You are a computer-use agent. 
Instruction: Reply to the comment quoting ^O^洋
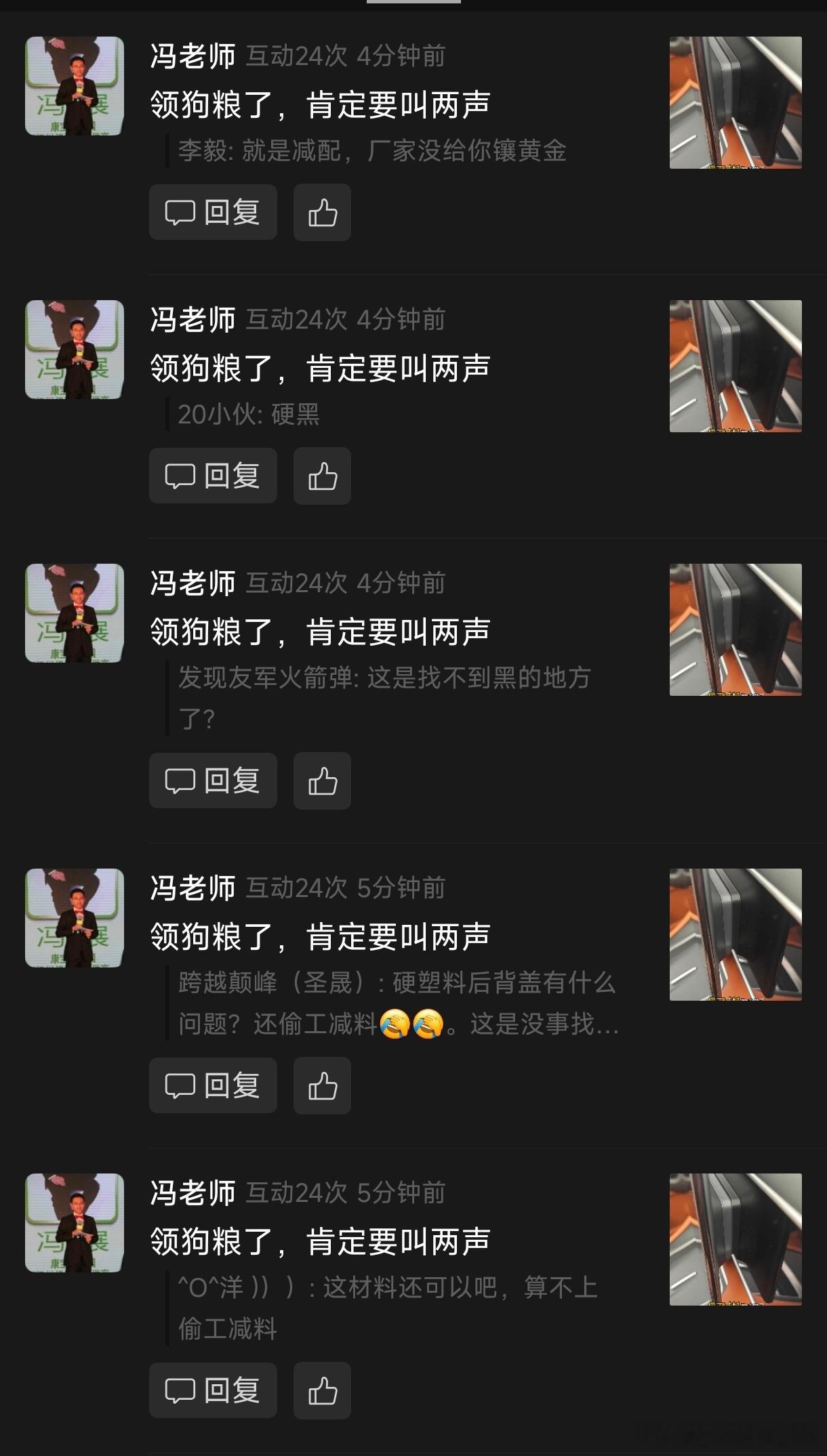coord(213,1390)
